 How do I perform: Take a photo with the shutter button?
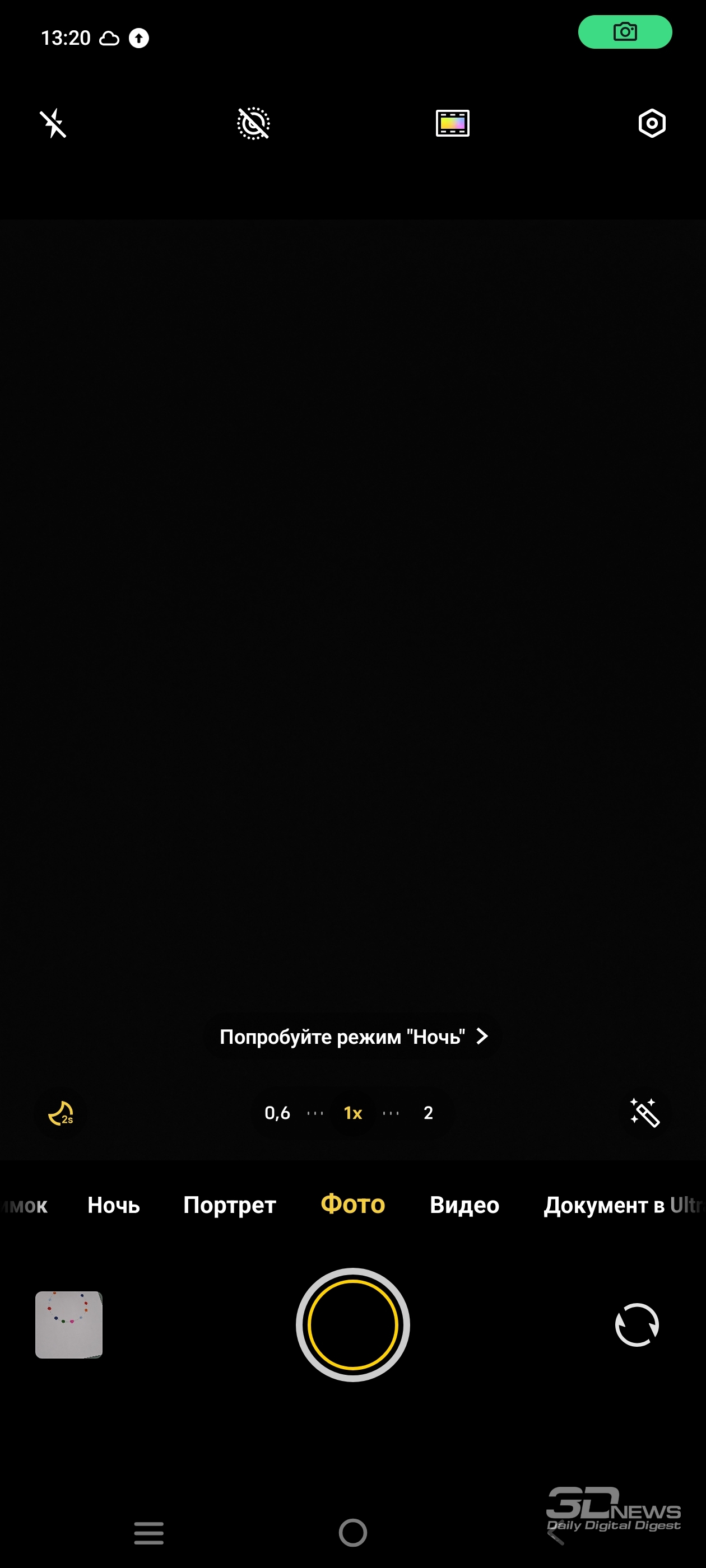(352, 1324)
